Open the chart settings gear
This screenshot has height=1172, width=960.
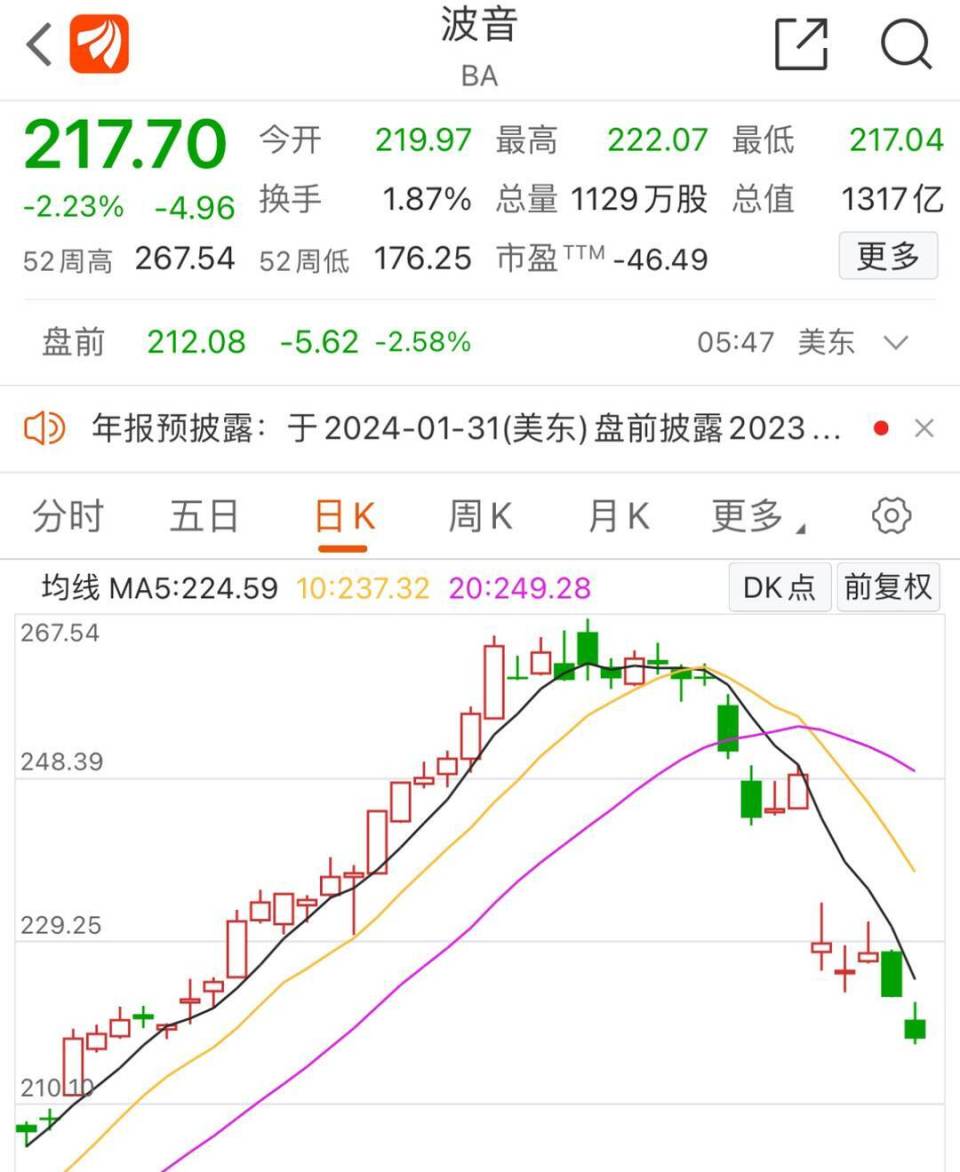tap(888, 515)
